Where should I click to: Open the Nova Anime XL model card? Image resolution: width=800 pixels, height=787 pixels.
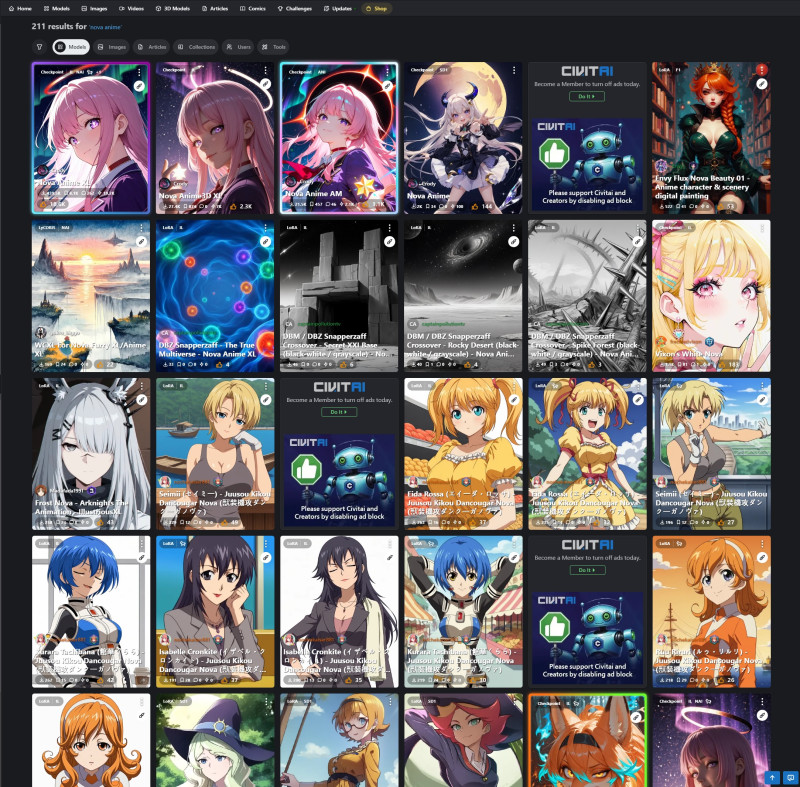click(x=91, y=138)
